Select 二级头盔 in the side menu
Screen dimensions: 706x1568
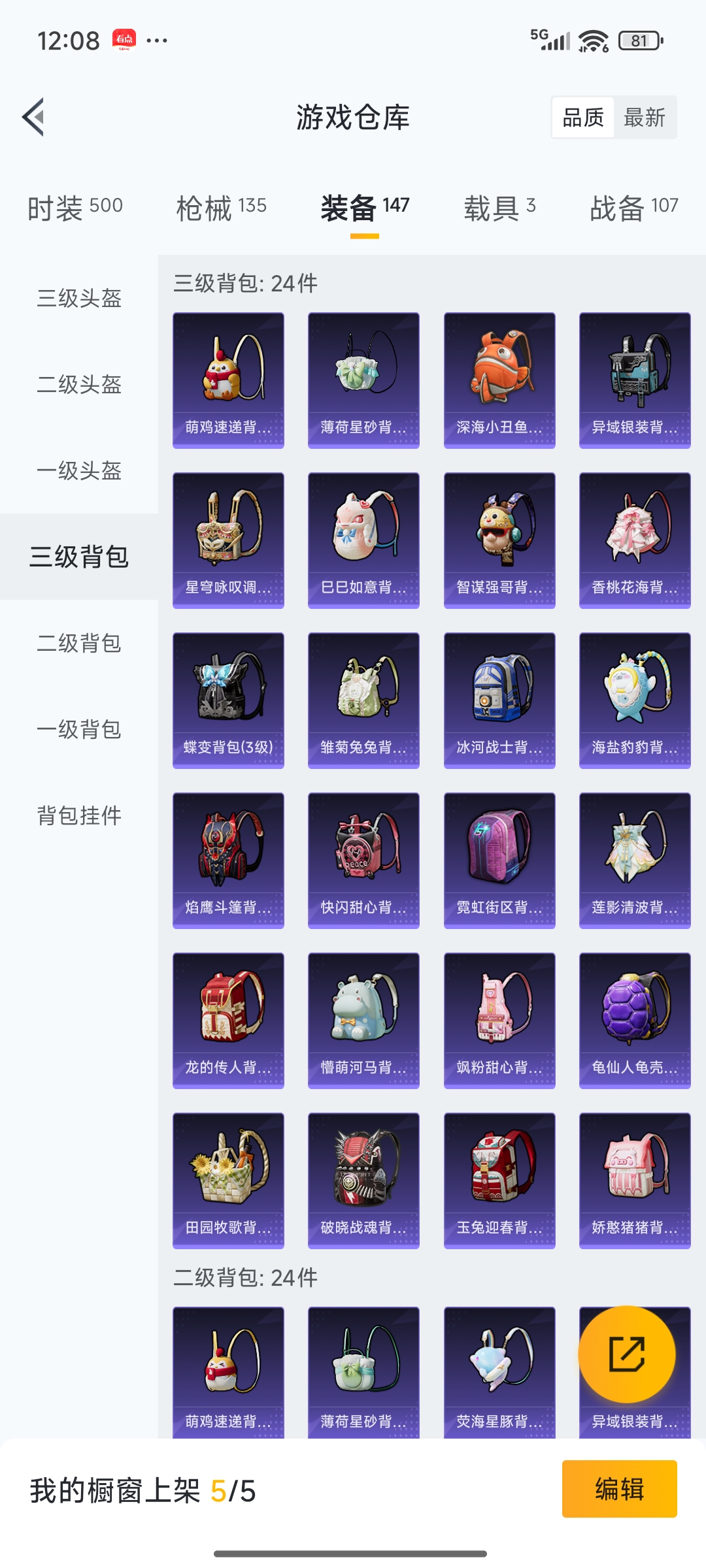pos(79,385)
